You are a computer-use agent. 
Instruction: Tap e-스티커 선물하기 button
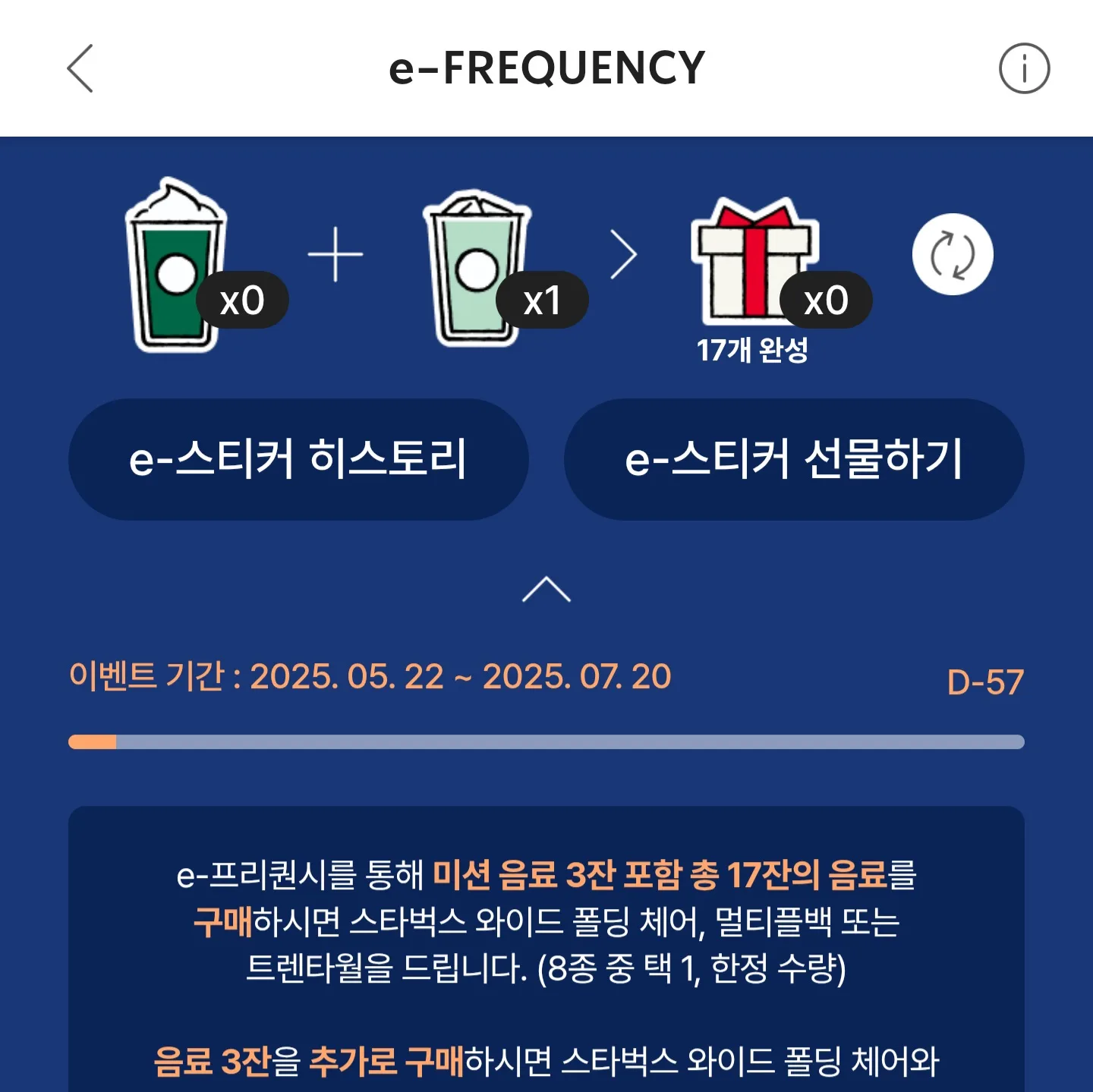pyautogui.click(x=794, y=459)
